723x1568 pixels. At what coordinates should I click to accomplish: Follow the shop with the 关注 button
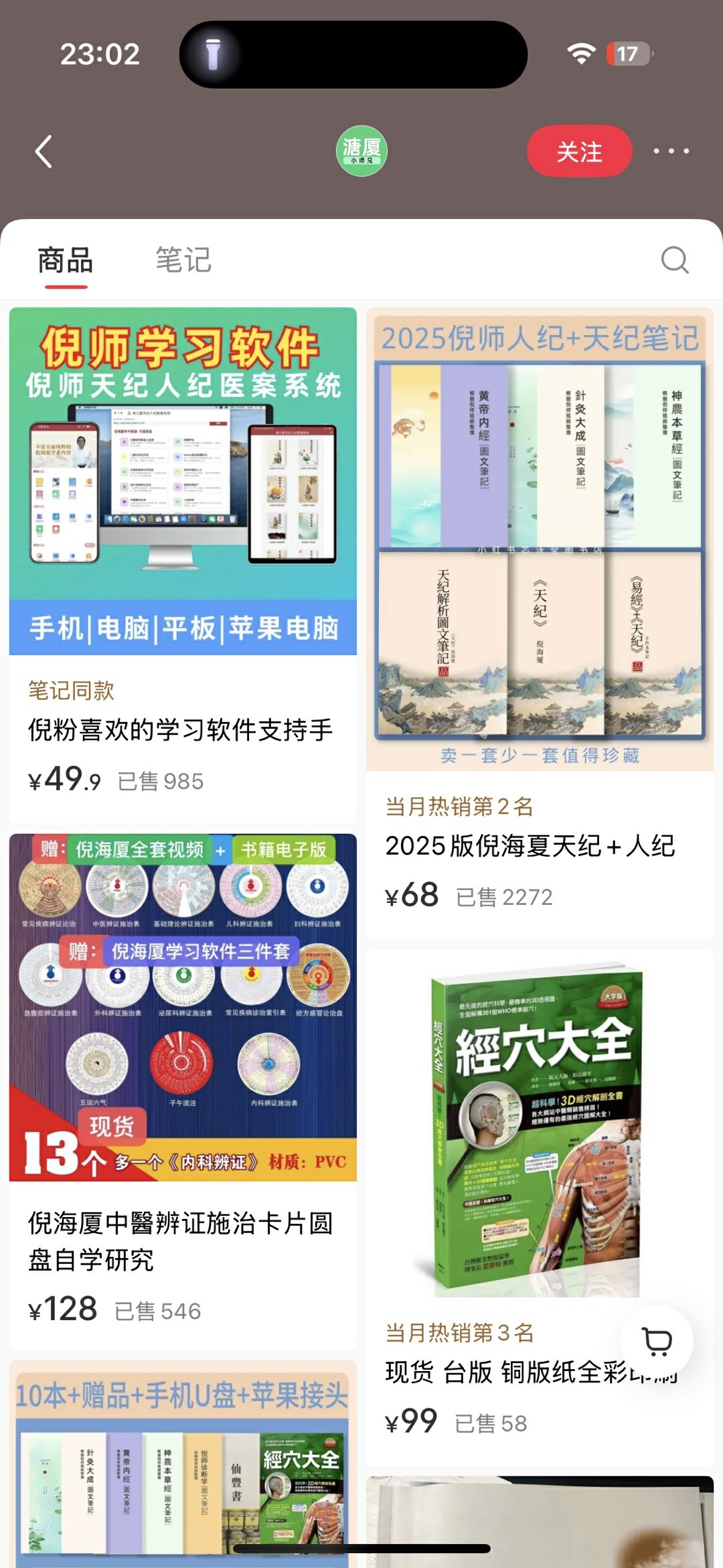579,151
